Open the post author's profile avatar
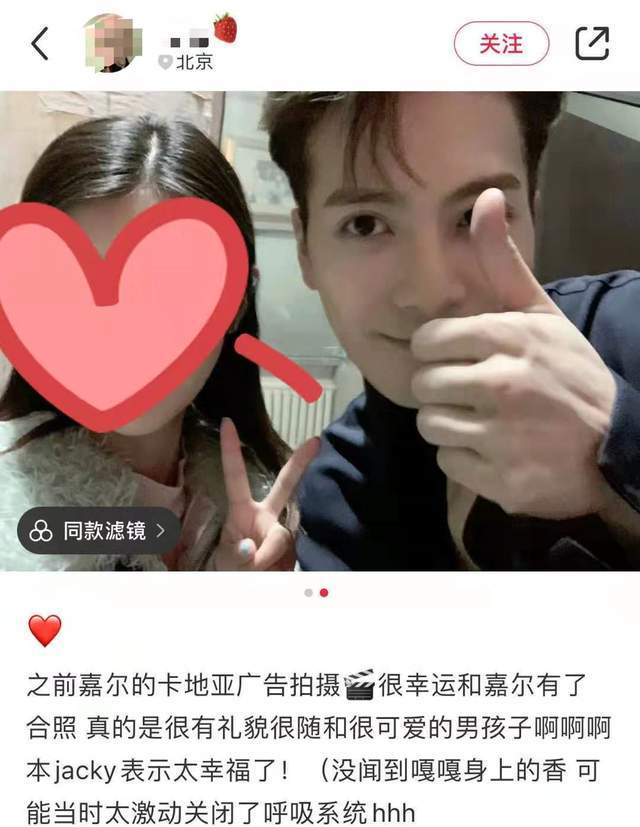 pyautogui.click(x=113, y=42)
